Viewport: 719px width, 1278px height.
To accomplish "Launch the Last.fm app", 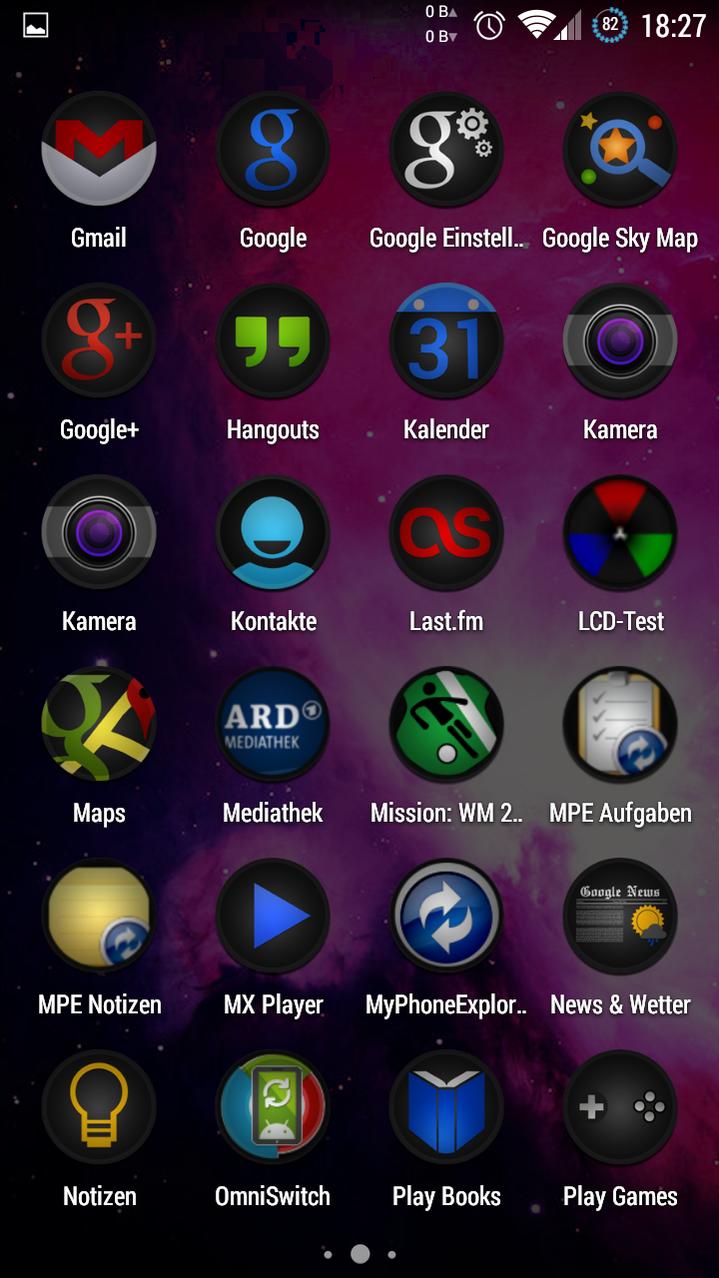I will click(x=446, y=533).
